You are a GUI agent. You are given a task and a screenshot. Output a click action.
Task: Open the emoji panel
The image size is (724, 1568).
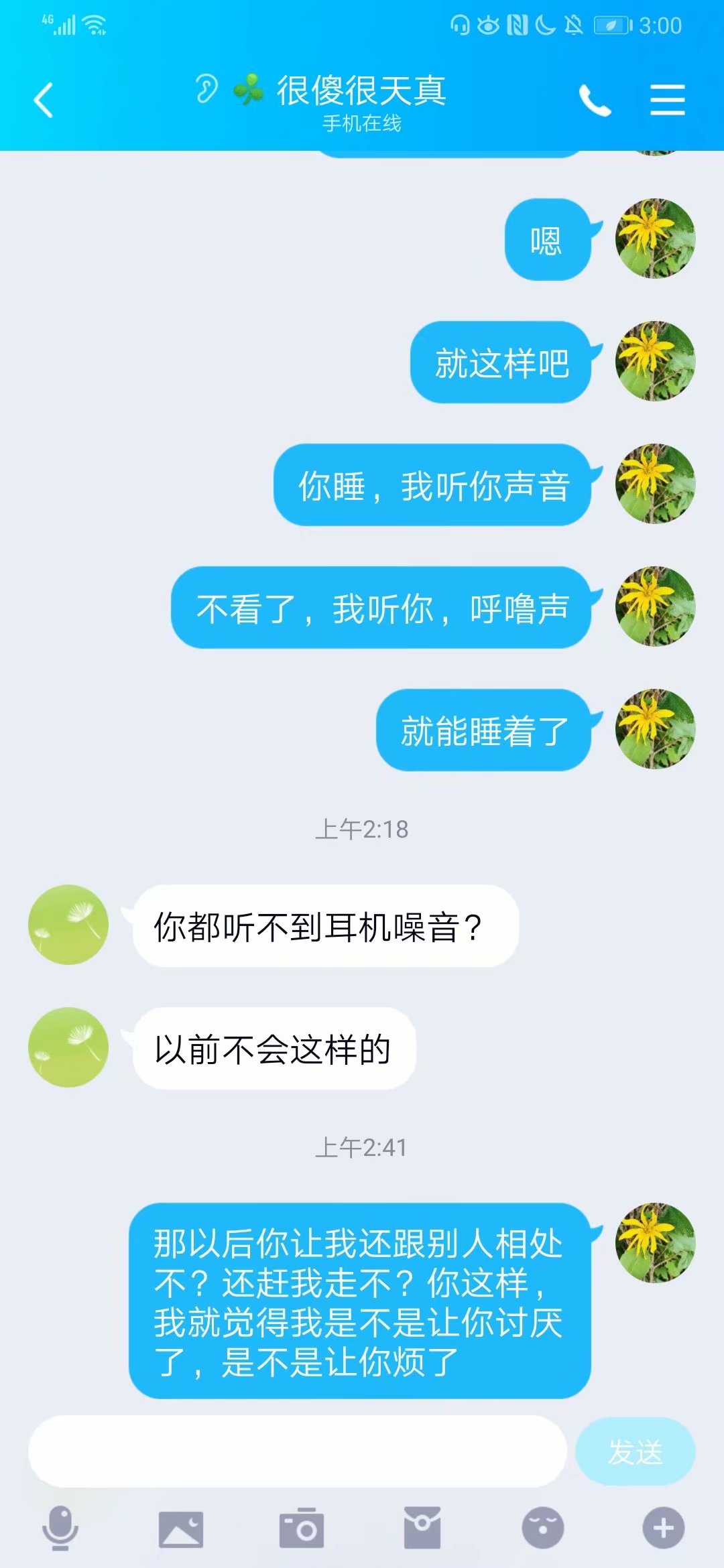click(x=543, y=1528)
